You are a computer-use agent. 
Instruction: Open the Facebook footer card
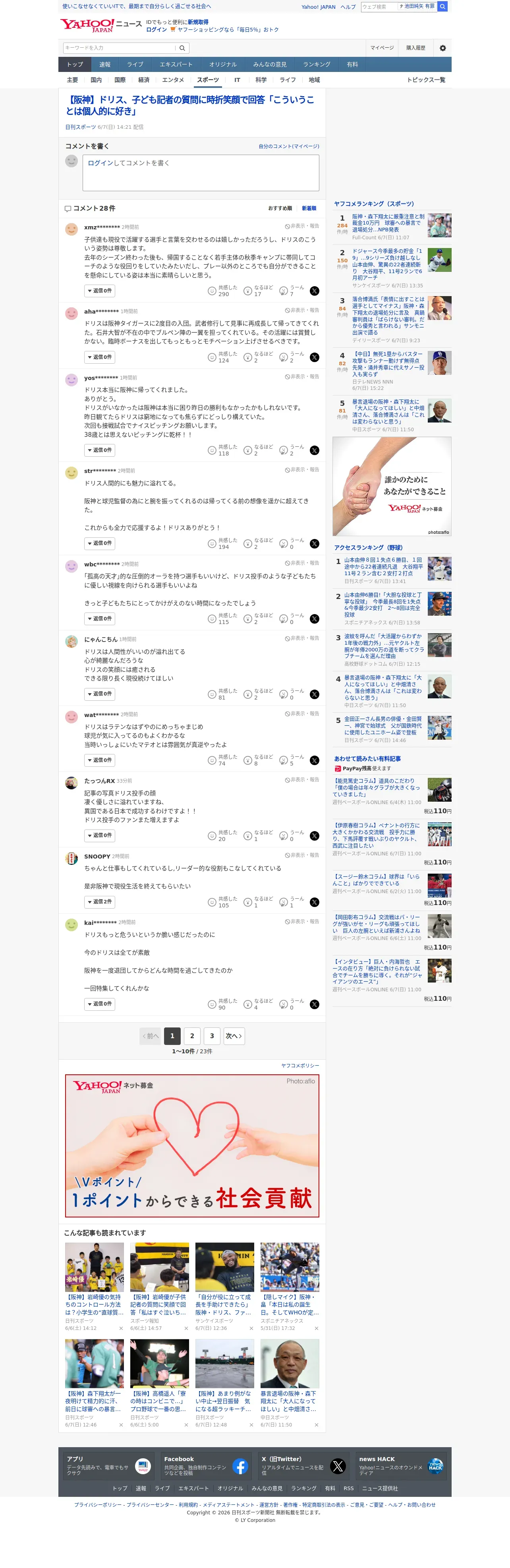pyautogui.click(x=205, y=1466)
